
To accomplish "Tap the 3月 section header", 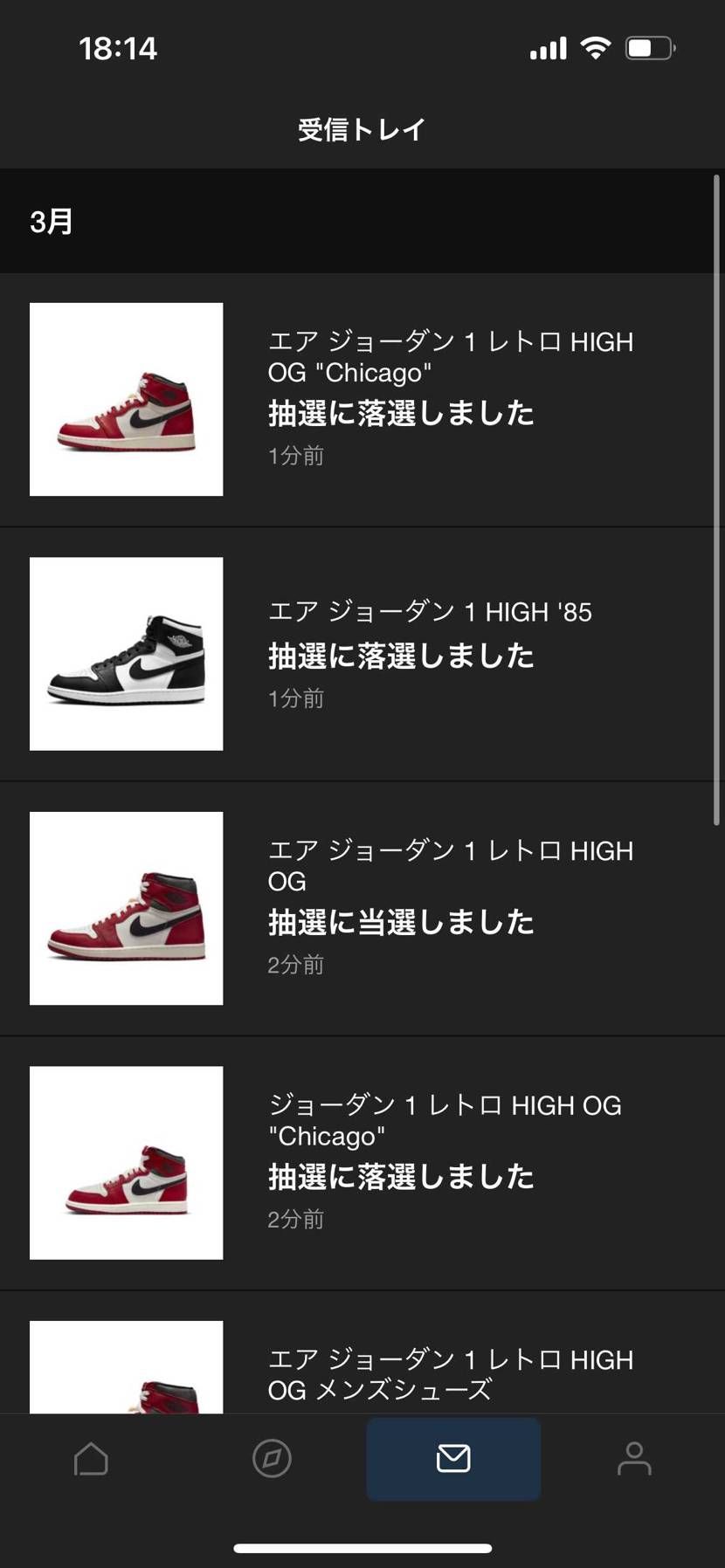I will (x=52, y=222).
